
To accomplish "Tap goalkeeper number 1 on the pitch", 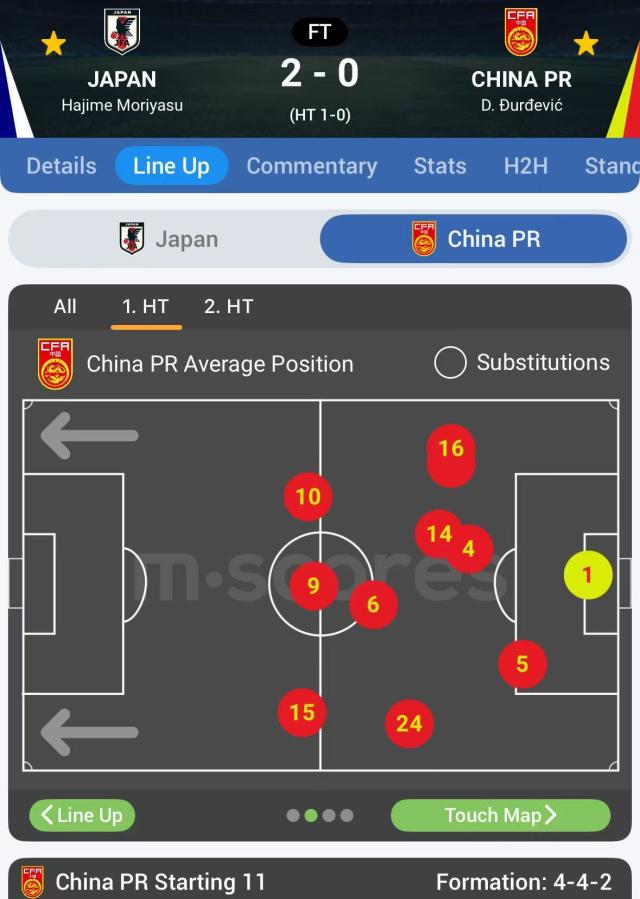I will (x=587, y=575).
